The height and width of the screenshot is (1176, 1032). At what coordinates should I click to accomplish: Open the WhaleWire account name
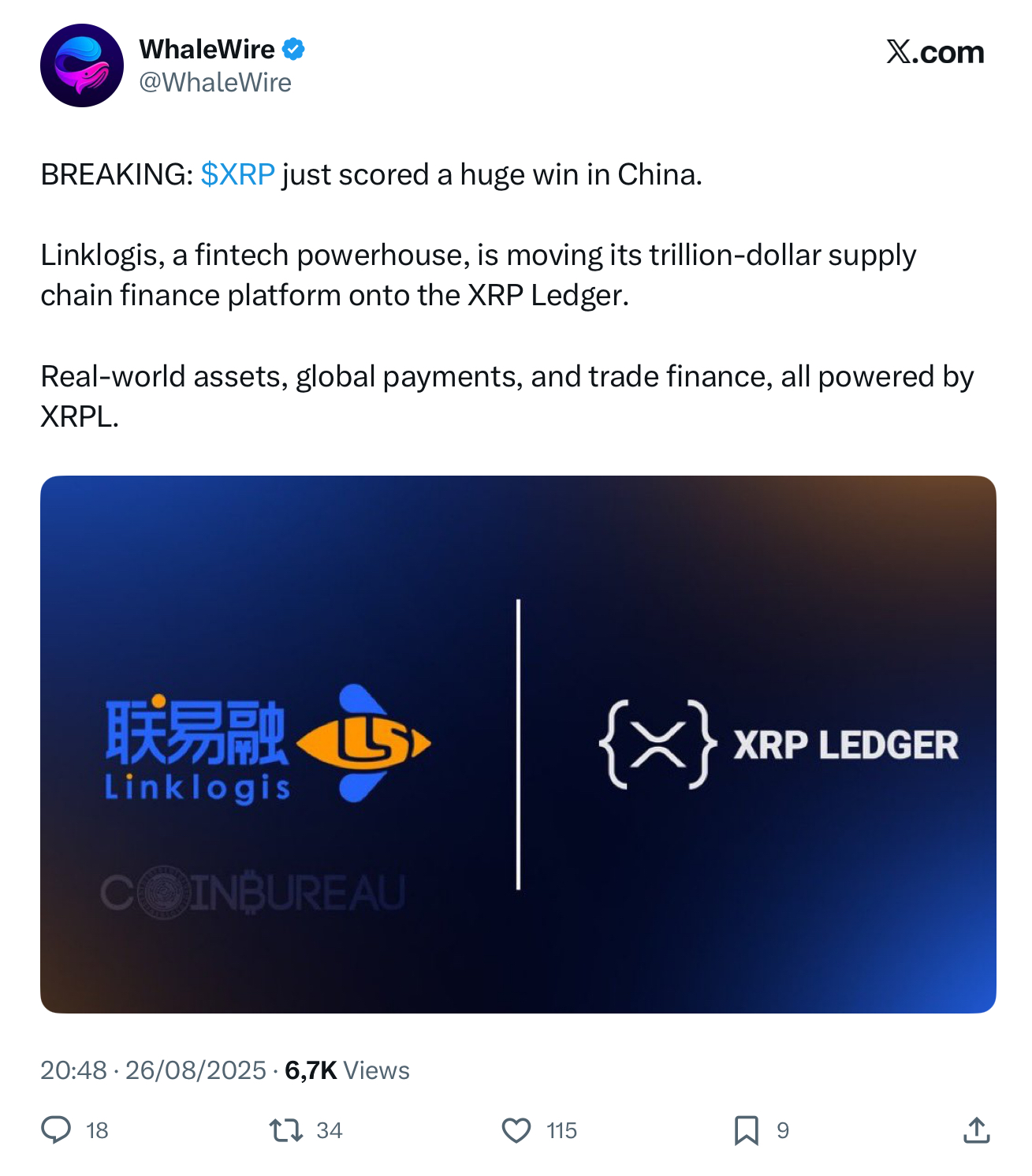(207, 49)
